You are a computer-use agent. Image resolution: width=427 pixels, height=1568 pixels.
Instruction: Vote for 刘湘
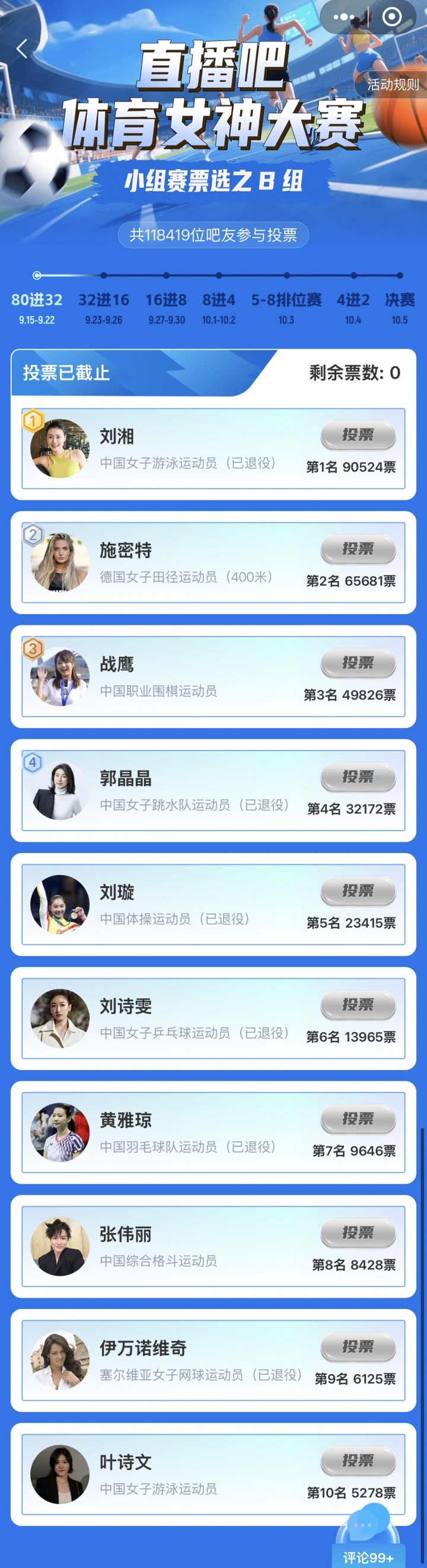(x=358, y=435)
